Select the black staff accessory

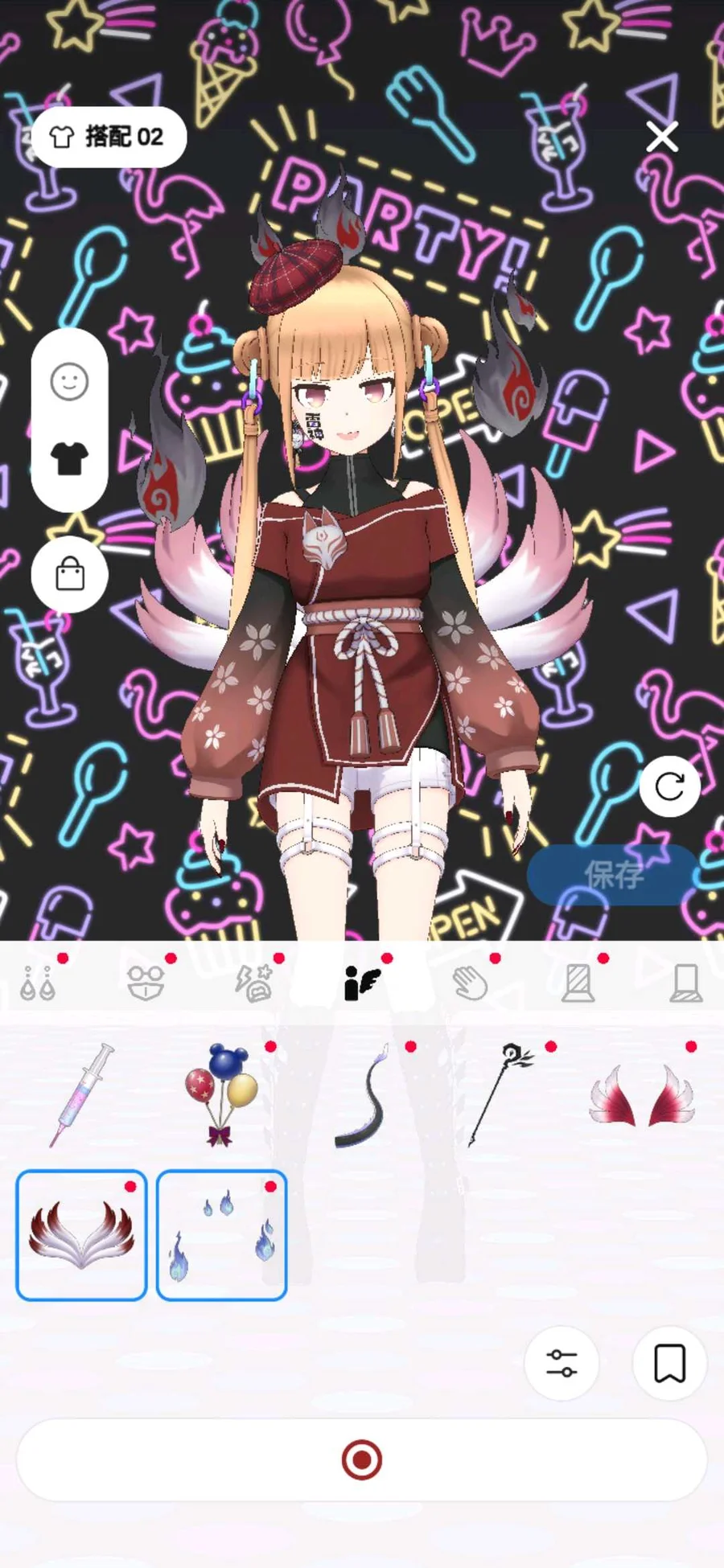tap(501, 1095)
